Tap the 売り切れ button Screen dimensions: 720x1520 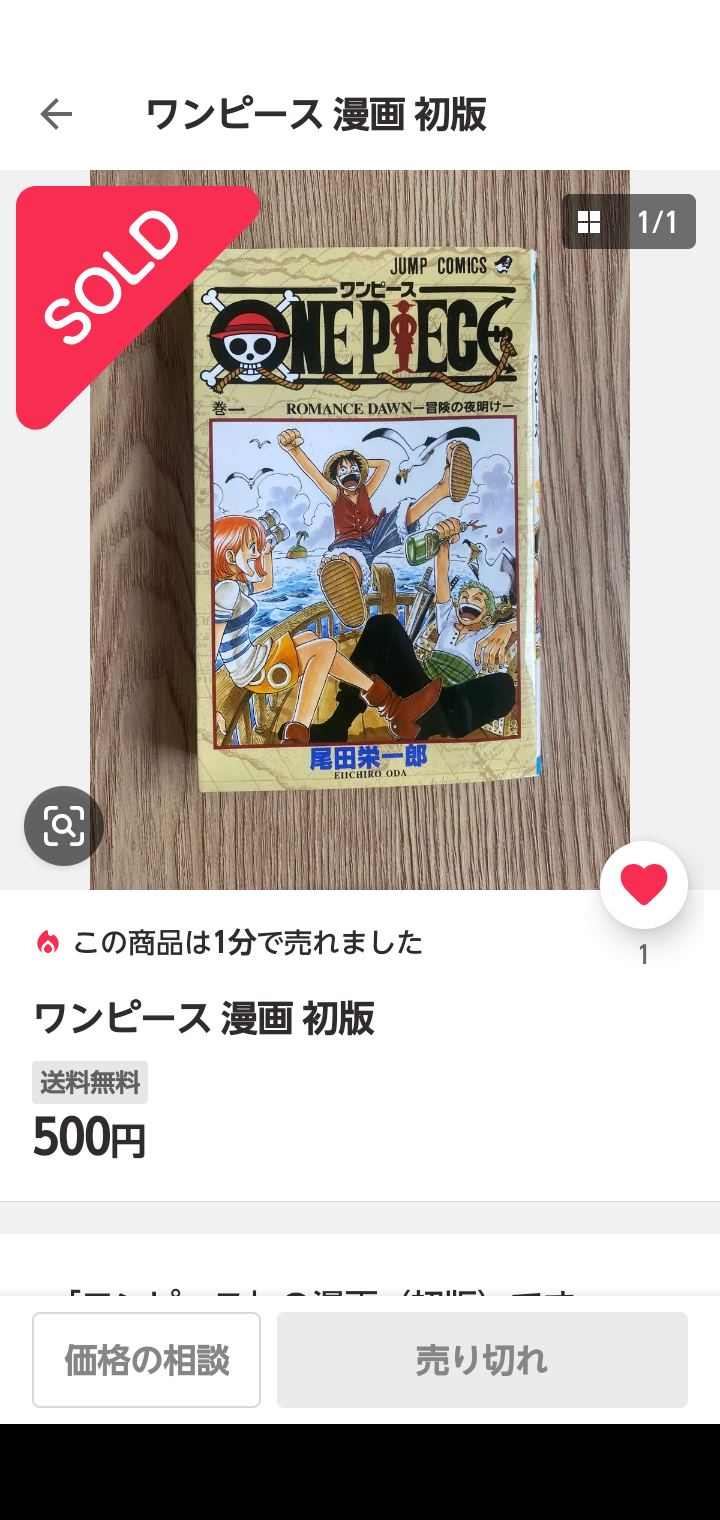482,1360
